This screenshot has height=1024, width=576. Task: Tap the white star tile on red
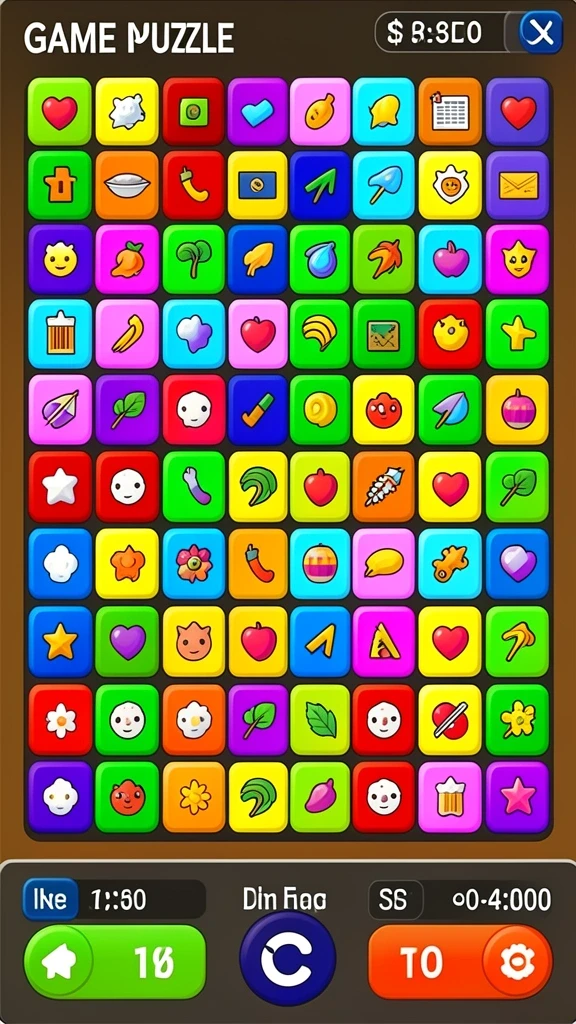coord(59,486)
